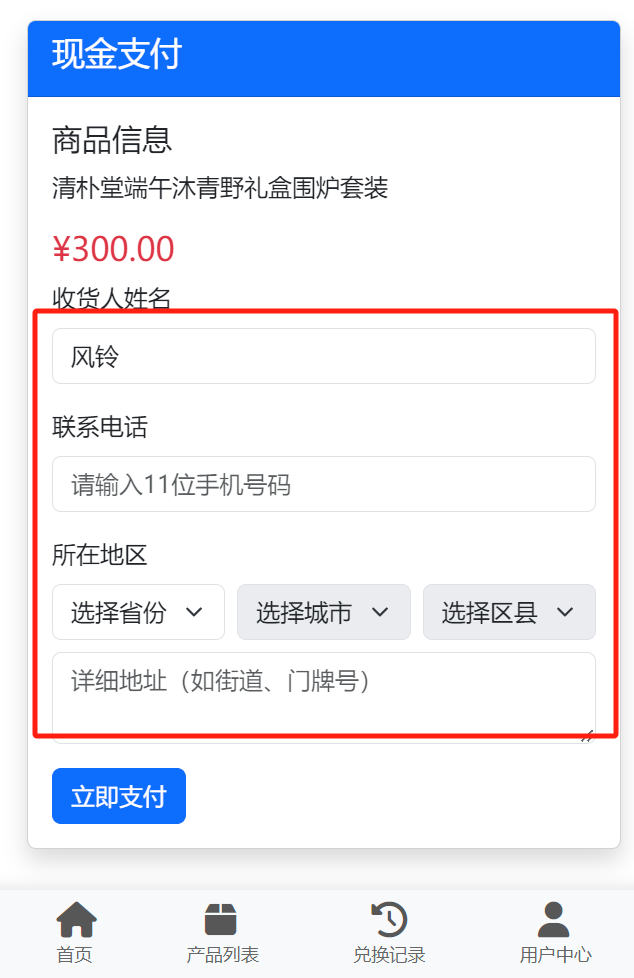
Task: Go to the 首页 home tab
Action: click(76, 932)
